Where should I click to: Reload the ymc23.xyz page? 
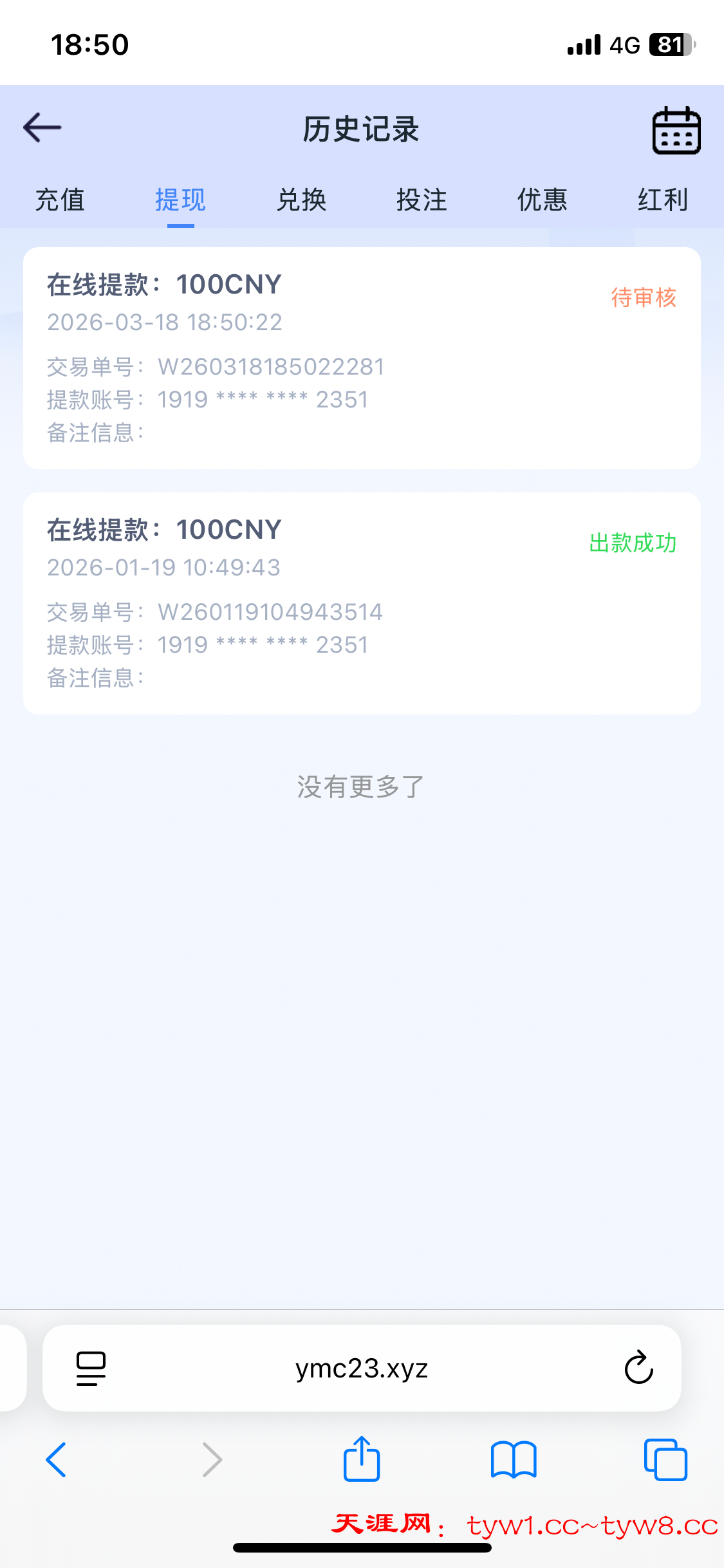(x=636, y=1368)
